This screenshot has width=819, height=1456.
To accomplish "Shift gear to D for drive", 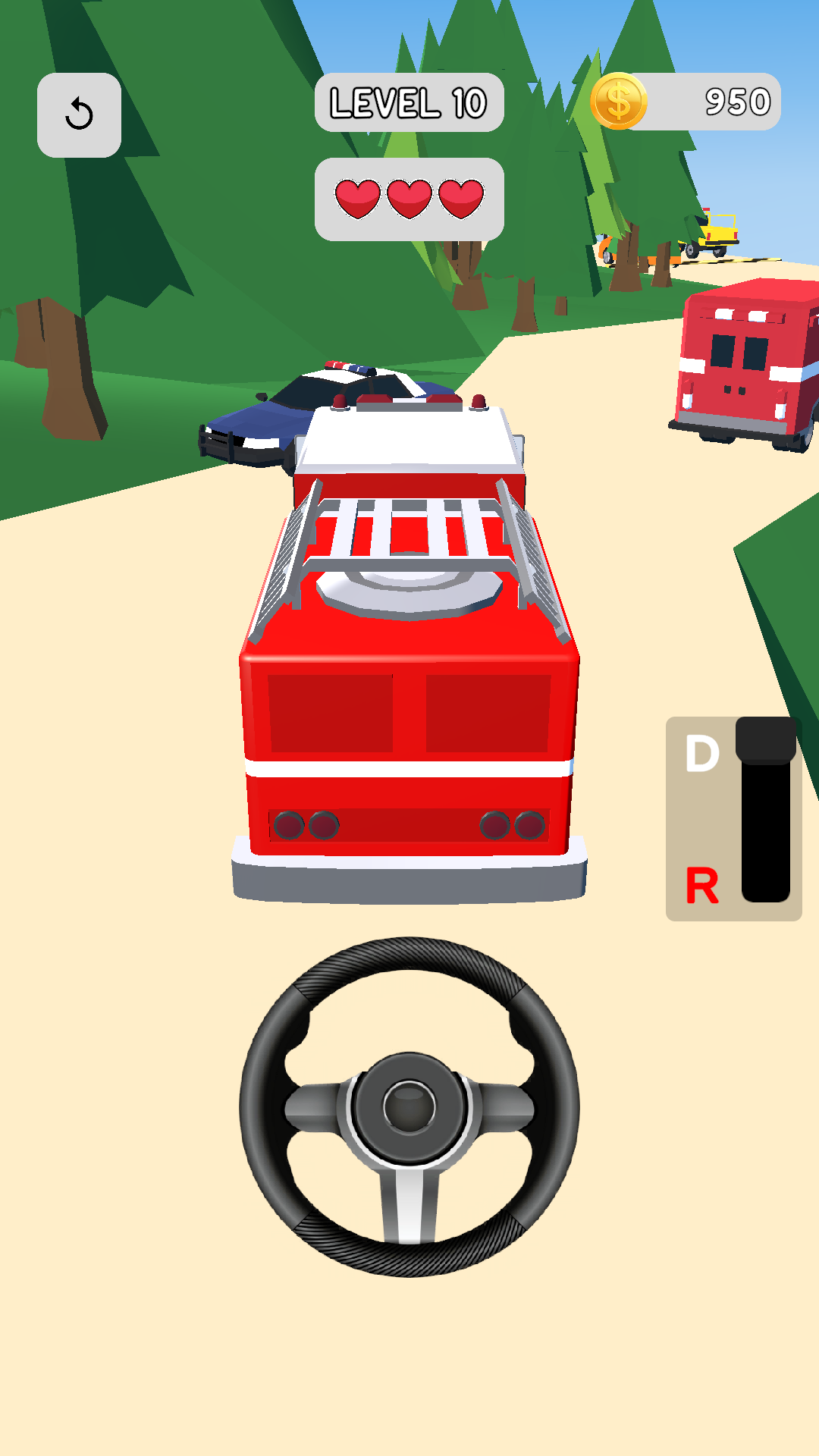I will click(x=702, y=753).
